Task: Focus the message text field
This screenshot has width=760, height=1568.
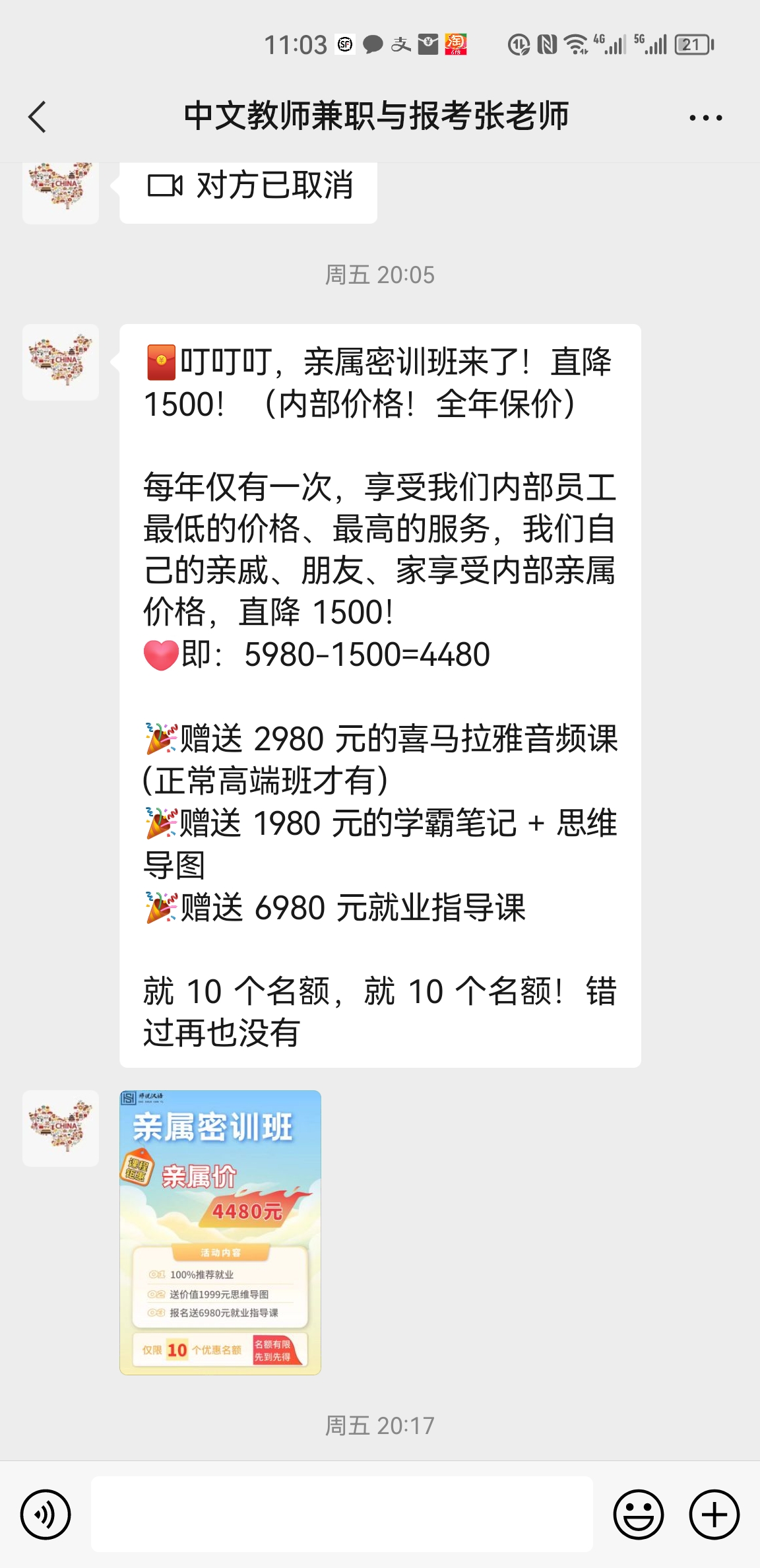Action: coord(342,1514)
